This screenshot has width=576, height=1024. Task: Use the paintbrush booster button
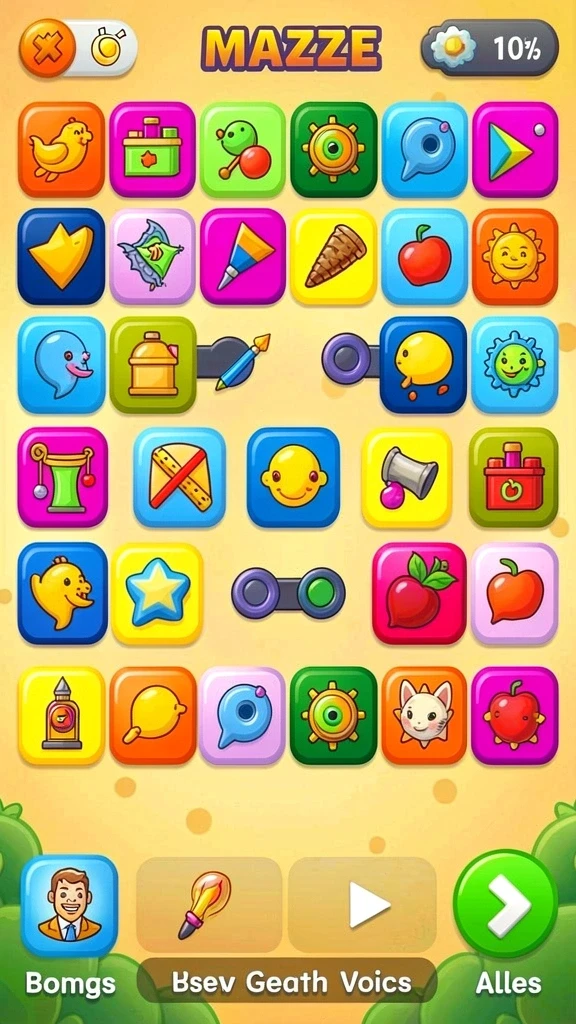(x=209, y=904)
